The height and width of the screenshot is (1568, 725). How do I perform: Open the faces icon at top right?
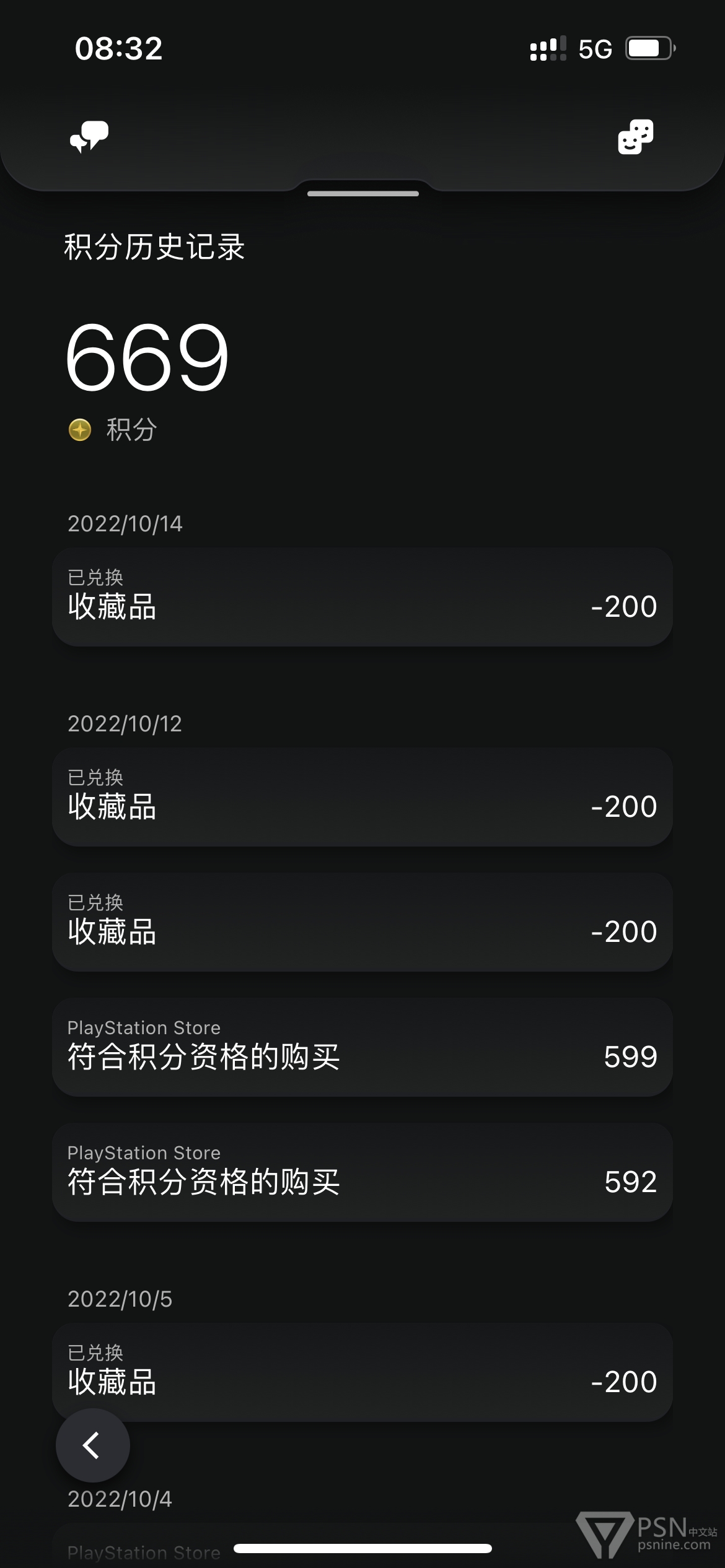(636, 137)
